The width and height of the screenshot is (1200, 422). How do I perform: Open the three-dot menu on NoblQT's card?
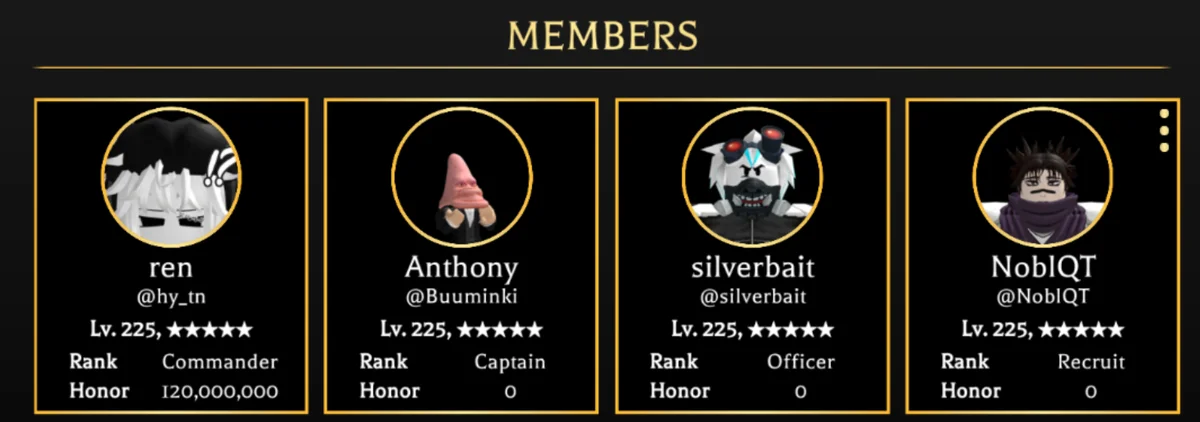coord(1164,131)
